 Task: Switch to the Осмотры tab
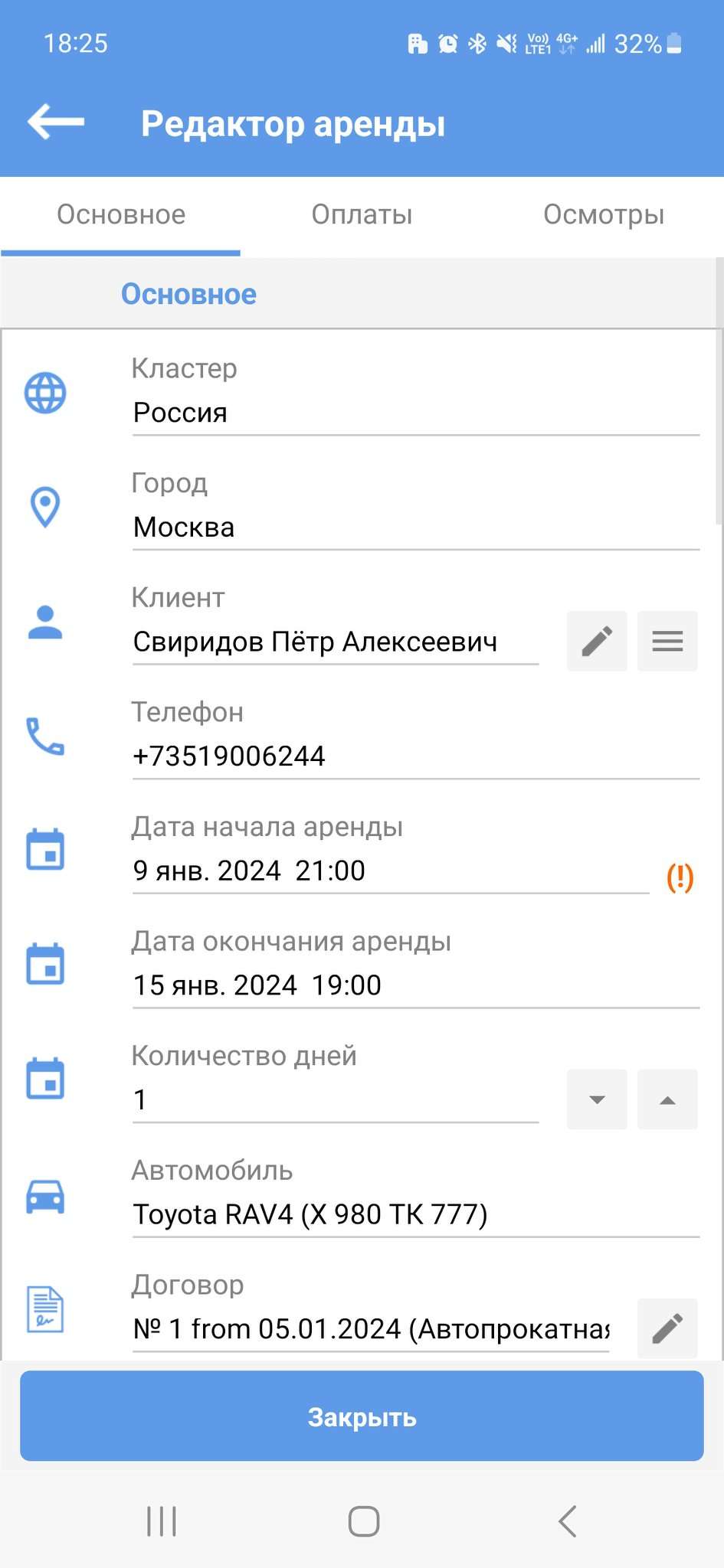click(604, 215)
